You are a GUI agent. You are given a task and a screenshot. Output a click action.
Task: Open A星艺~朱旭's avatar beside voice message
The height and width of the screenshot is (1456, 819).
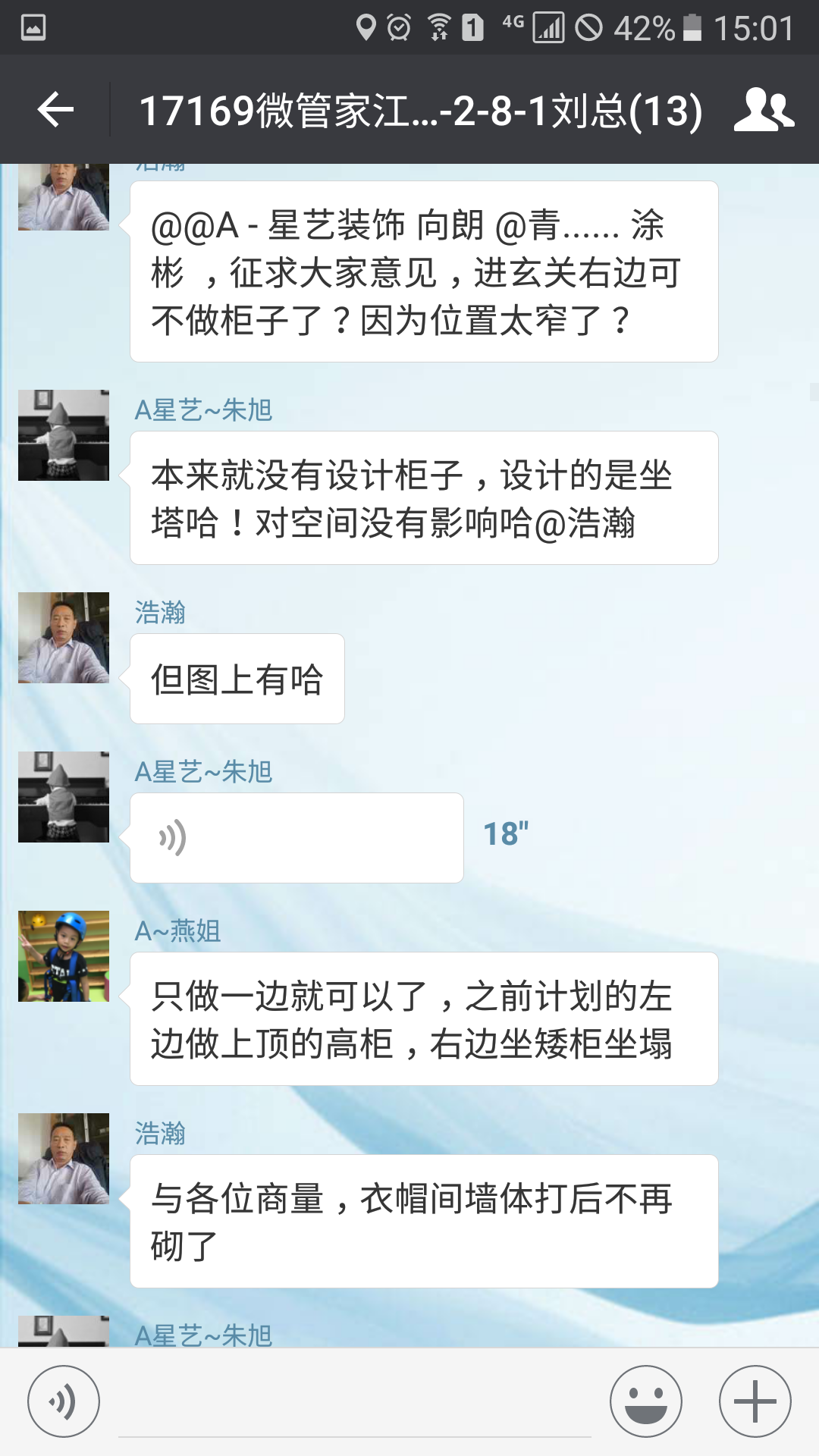click(x=64, y=797)
